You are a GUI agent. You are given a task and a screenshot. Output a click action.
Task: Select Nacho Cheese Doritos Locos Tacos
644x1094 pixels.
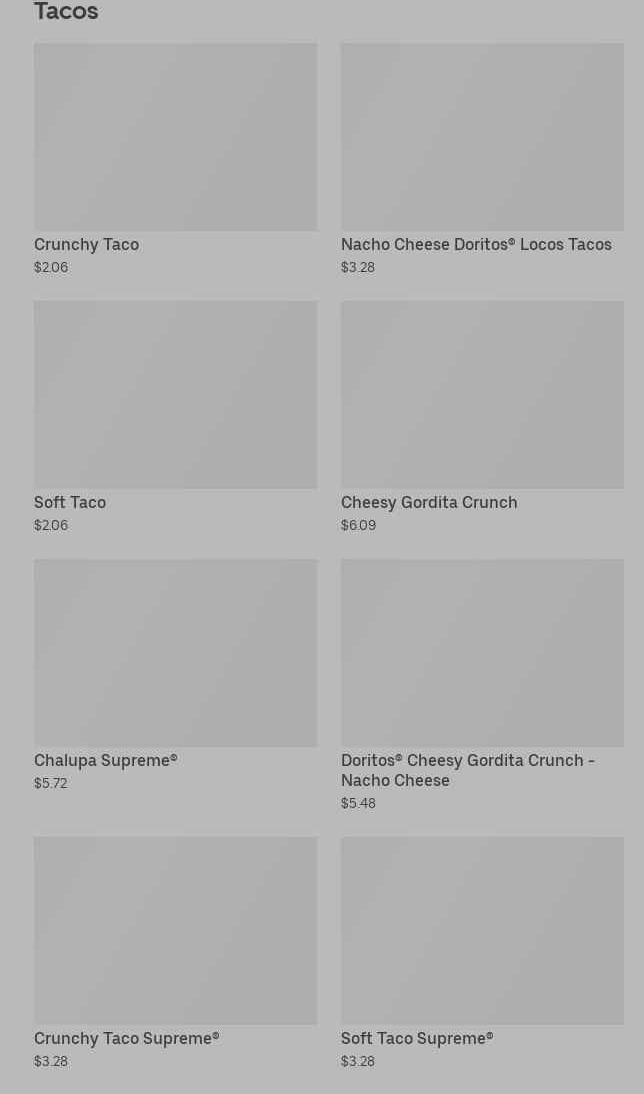482,159
